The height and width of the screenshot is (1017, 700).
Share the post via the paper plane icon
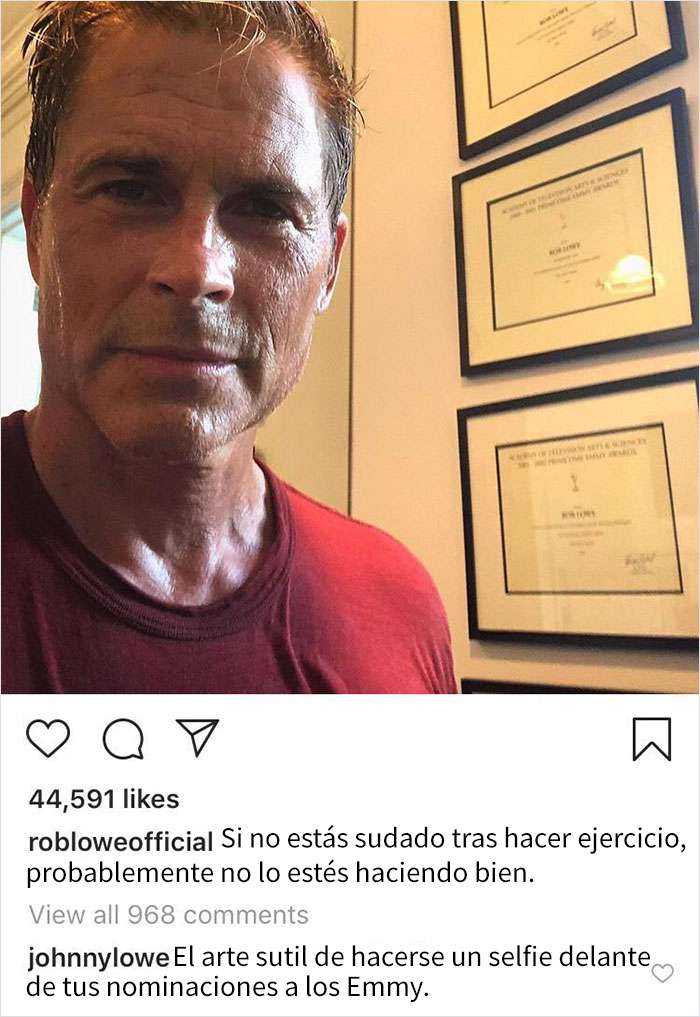point(196,738)
